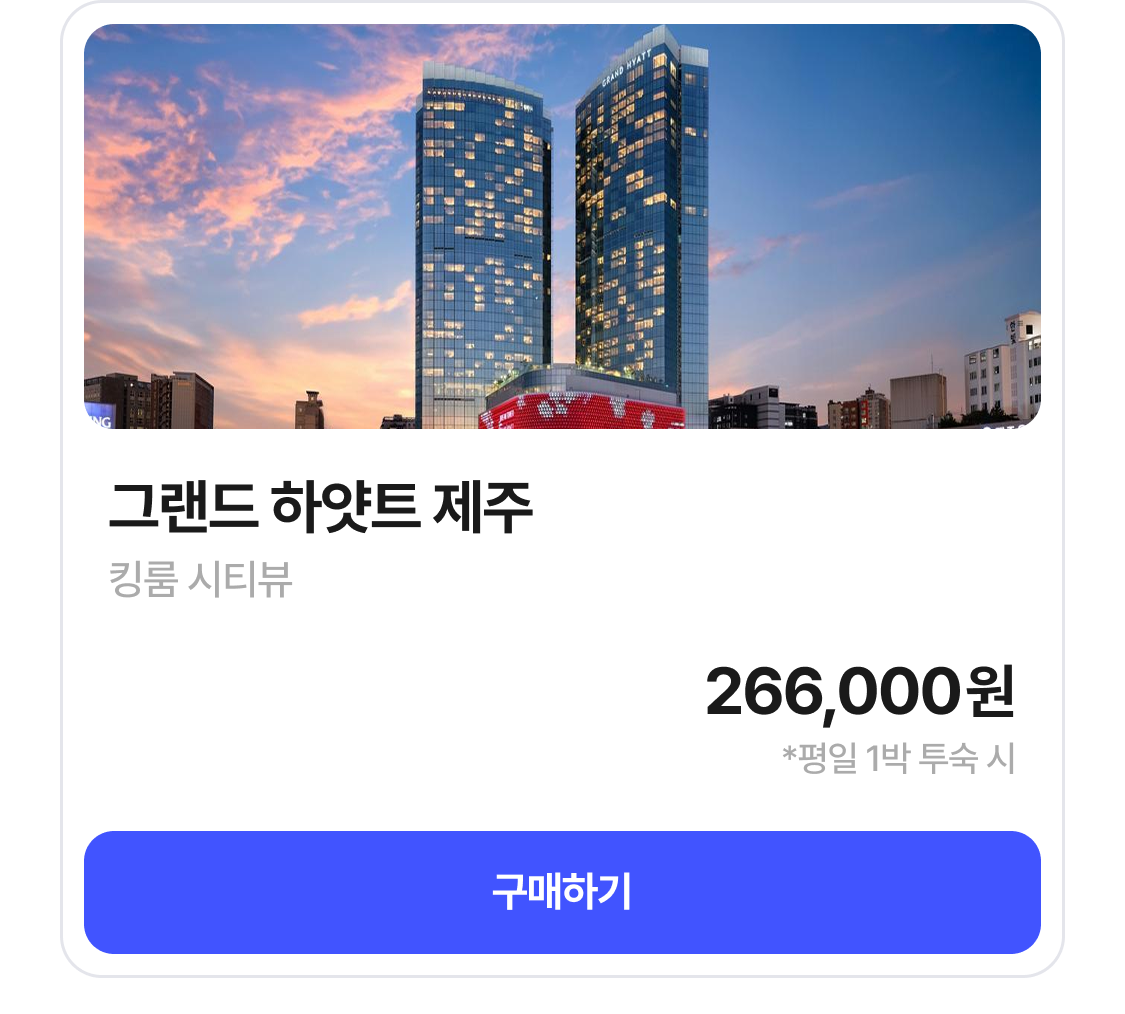Open the 그랜드 하얏트 제주 hotel card
Screen dimensions: 1125x1014
pyautogui.click(x=320, y=509)
